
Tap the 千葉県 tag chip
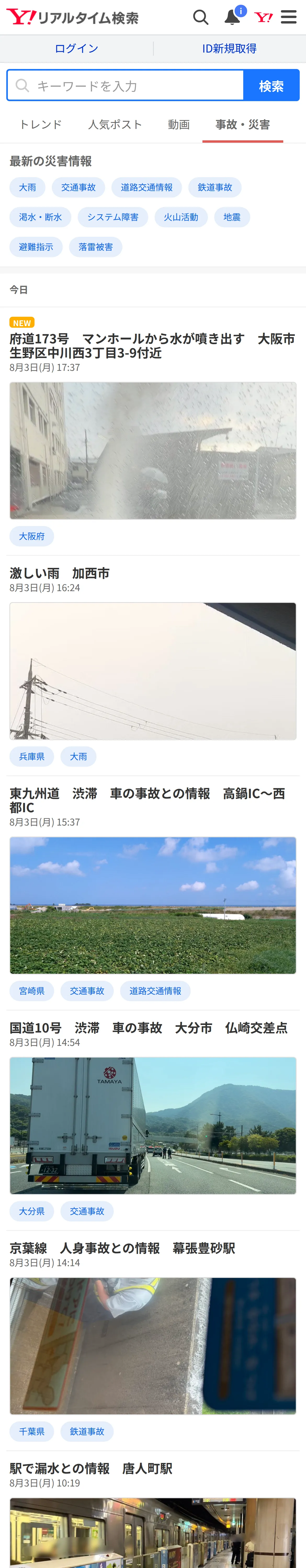pyautogui.click(x=32, y=1432)
